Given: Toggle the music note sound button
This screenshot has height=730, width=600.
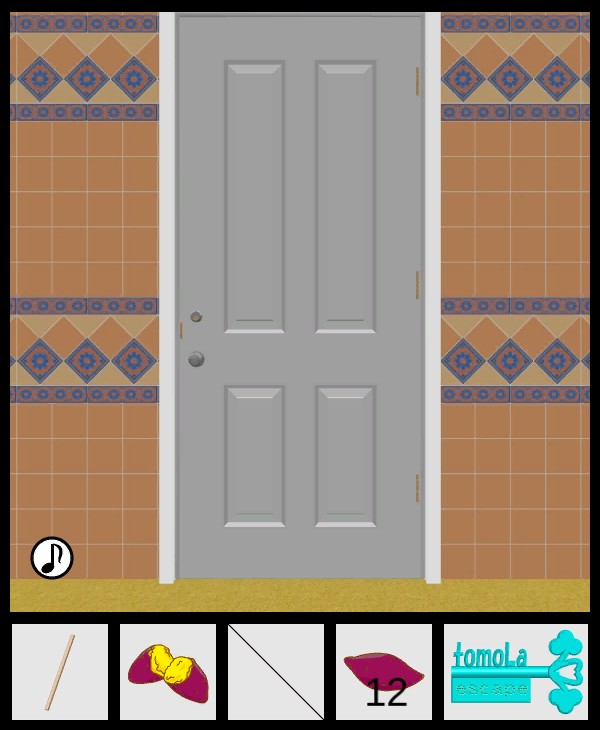Looking at the screenshot, I should point(52,558).
